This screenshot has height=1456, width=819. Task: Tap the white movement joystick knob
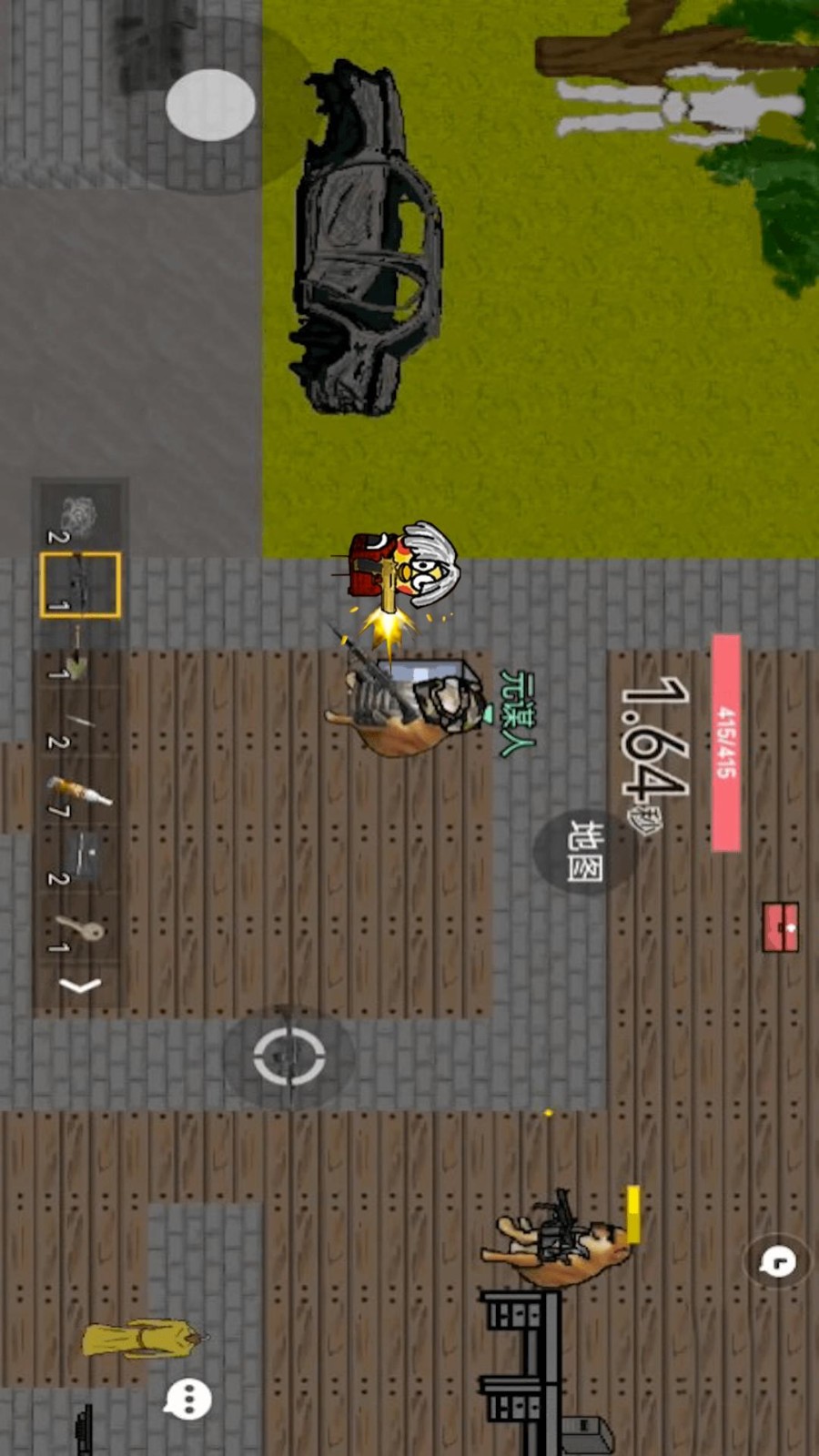point(210,105)
